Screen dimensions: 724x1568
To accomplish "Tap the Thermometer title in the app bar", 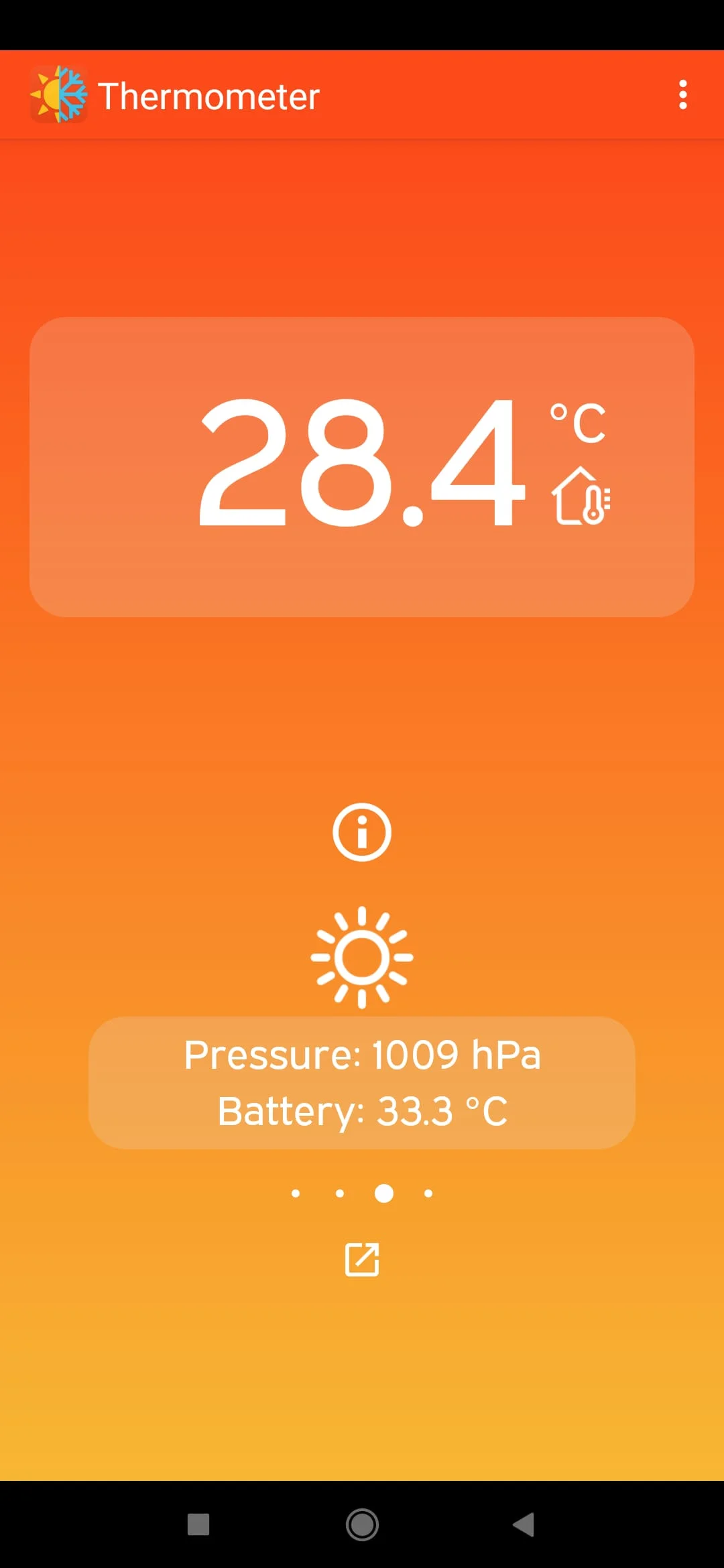I will click(x=208, y=96).
